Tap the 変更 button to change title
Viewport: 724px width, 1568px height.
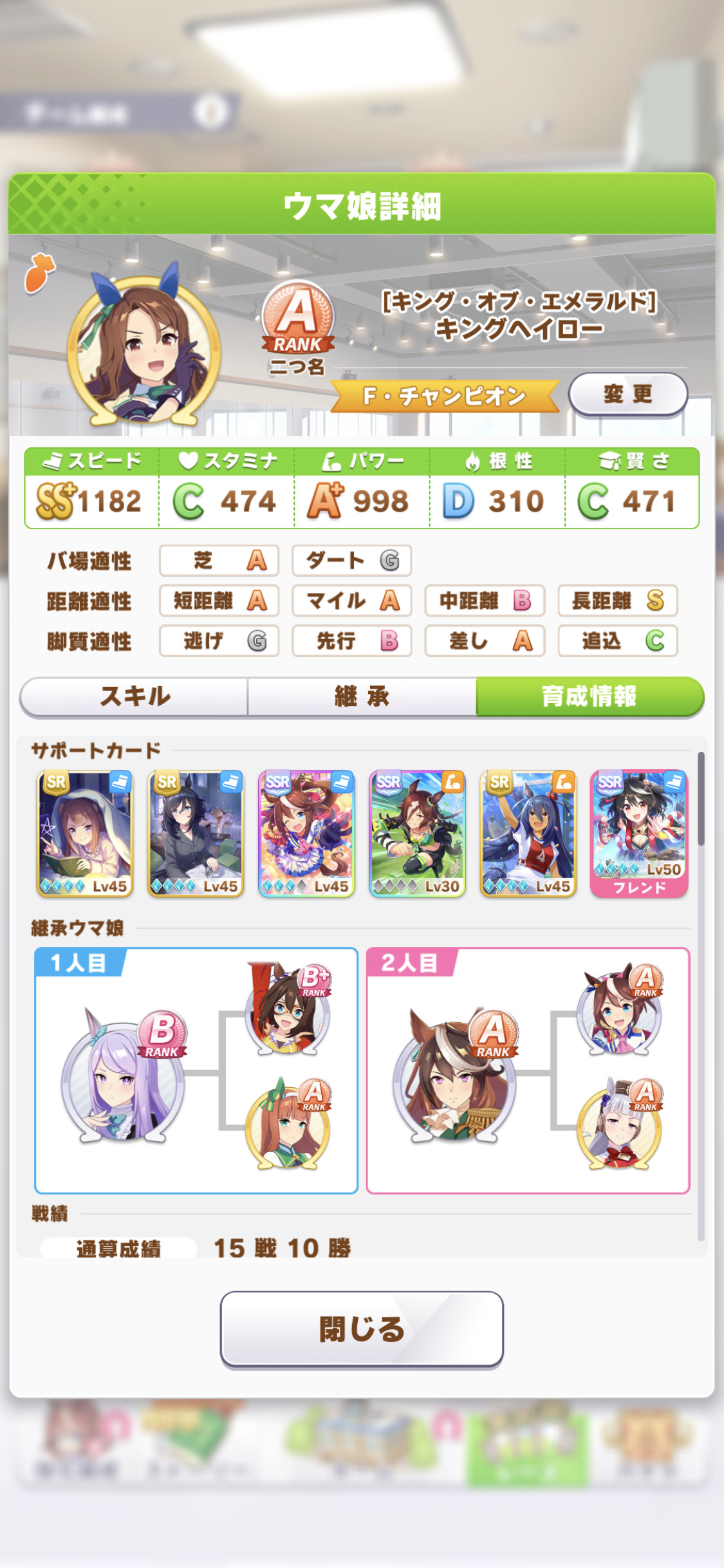click(x=627, y=394)
